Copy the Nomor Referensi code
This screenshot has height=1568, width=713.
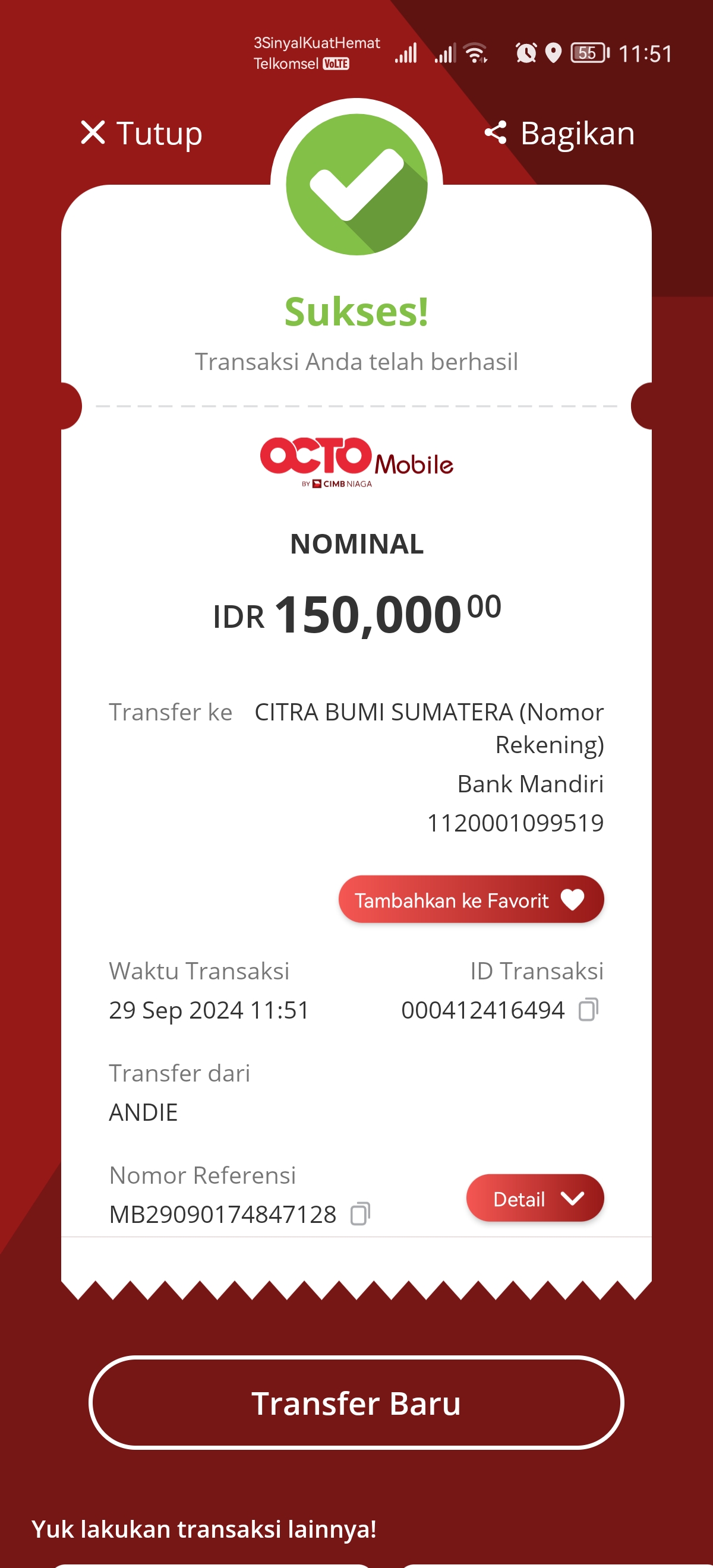pyautogui.click(x=361, y=1213)
